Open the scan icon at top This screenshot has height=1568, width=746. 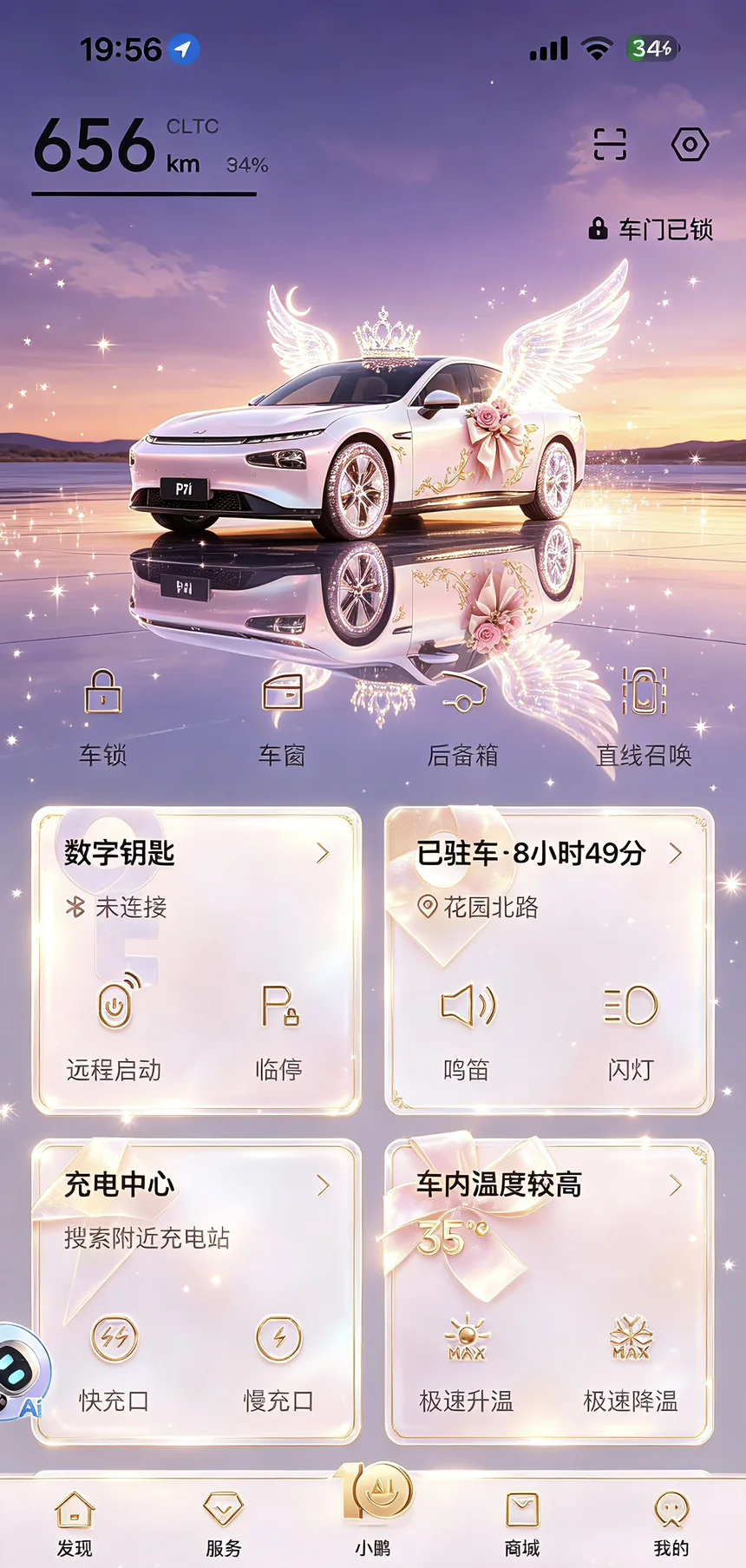610,144
